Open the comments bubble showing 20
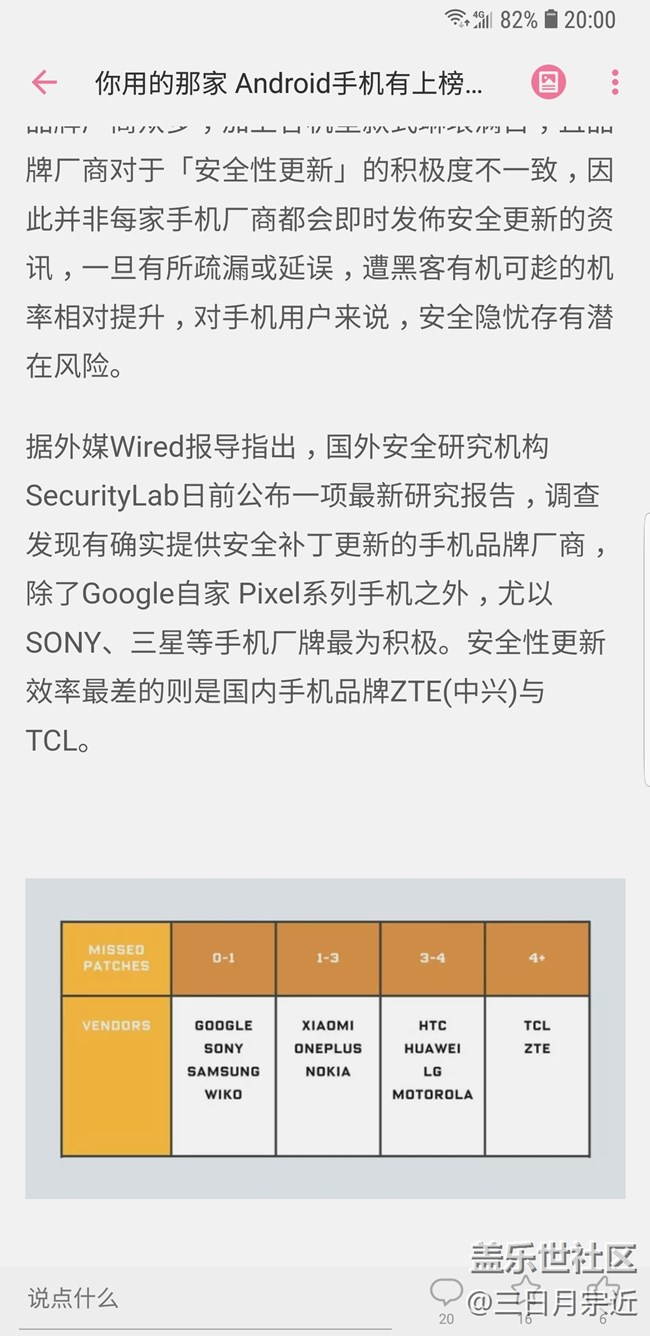Screen dimensions: 650x1336 point(446,1294)
